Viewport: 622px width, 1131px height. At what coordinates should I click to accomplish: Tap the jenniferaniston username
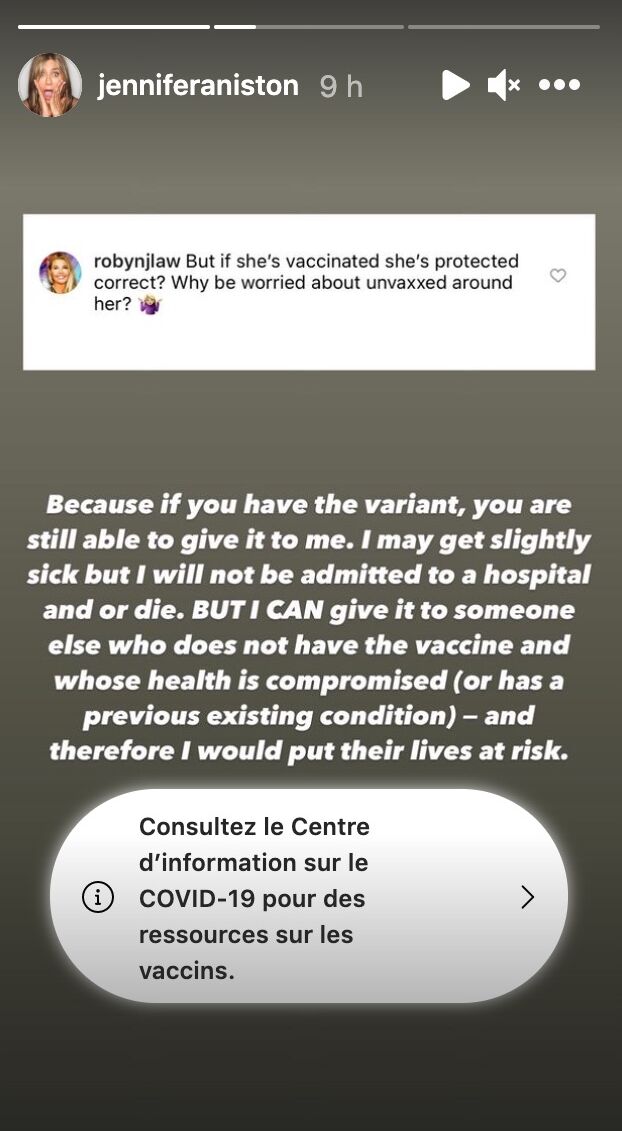tap(198, 85)
